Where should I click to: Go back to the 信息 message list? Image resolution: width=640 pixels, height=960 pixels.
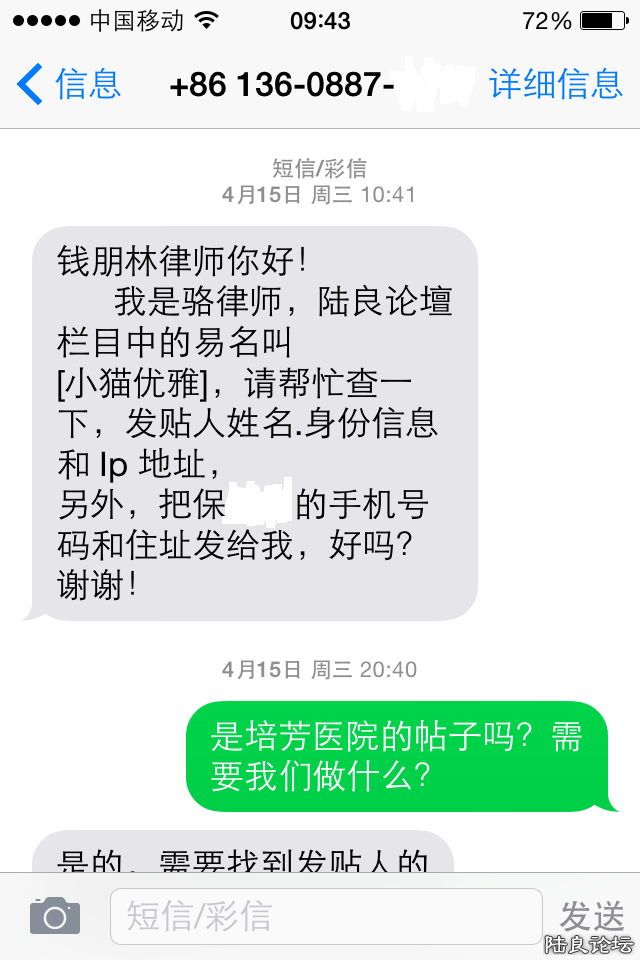[68, 84]
